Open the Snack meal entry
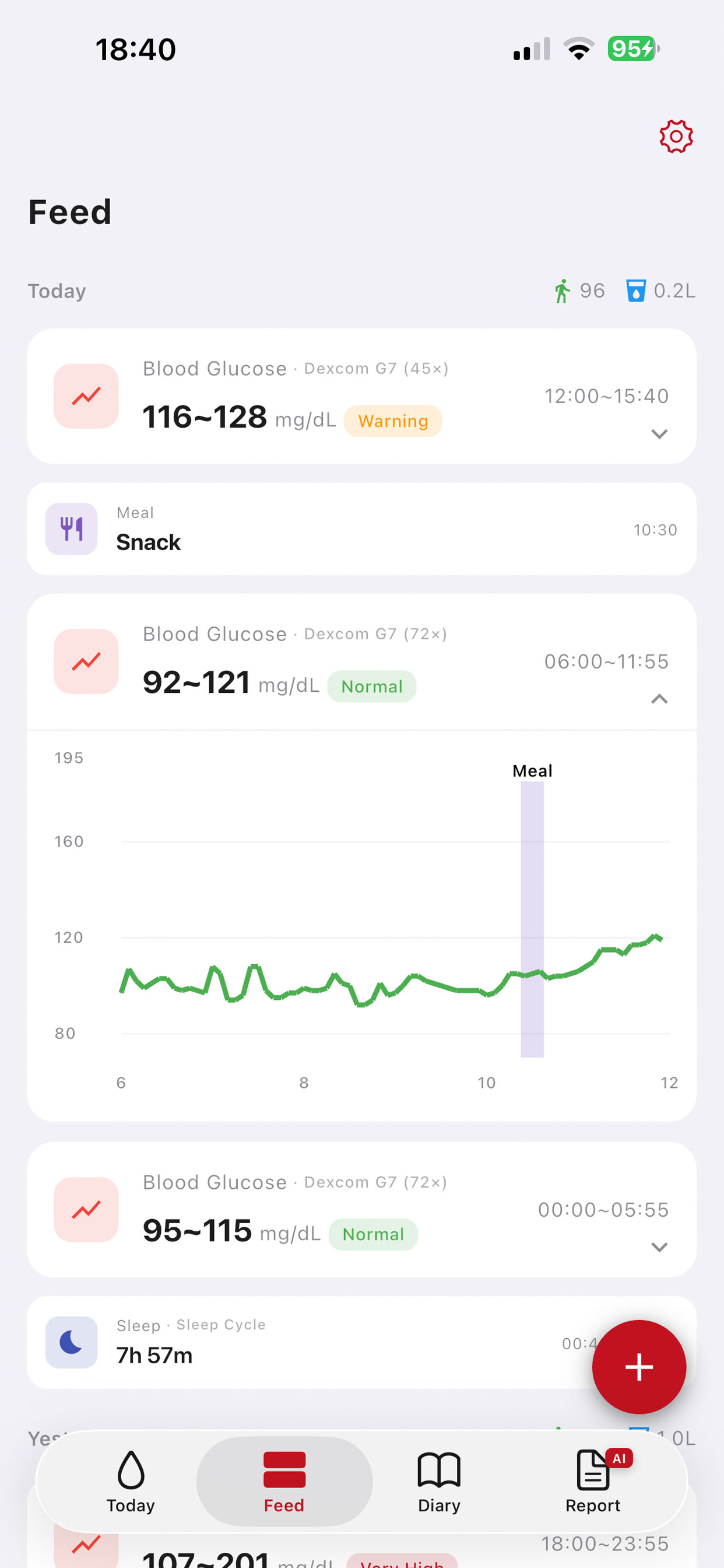724x1568 pixels. pyautogui.click(x=361, y=529)
